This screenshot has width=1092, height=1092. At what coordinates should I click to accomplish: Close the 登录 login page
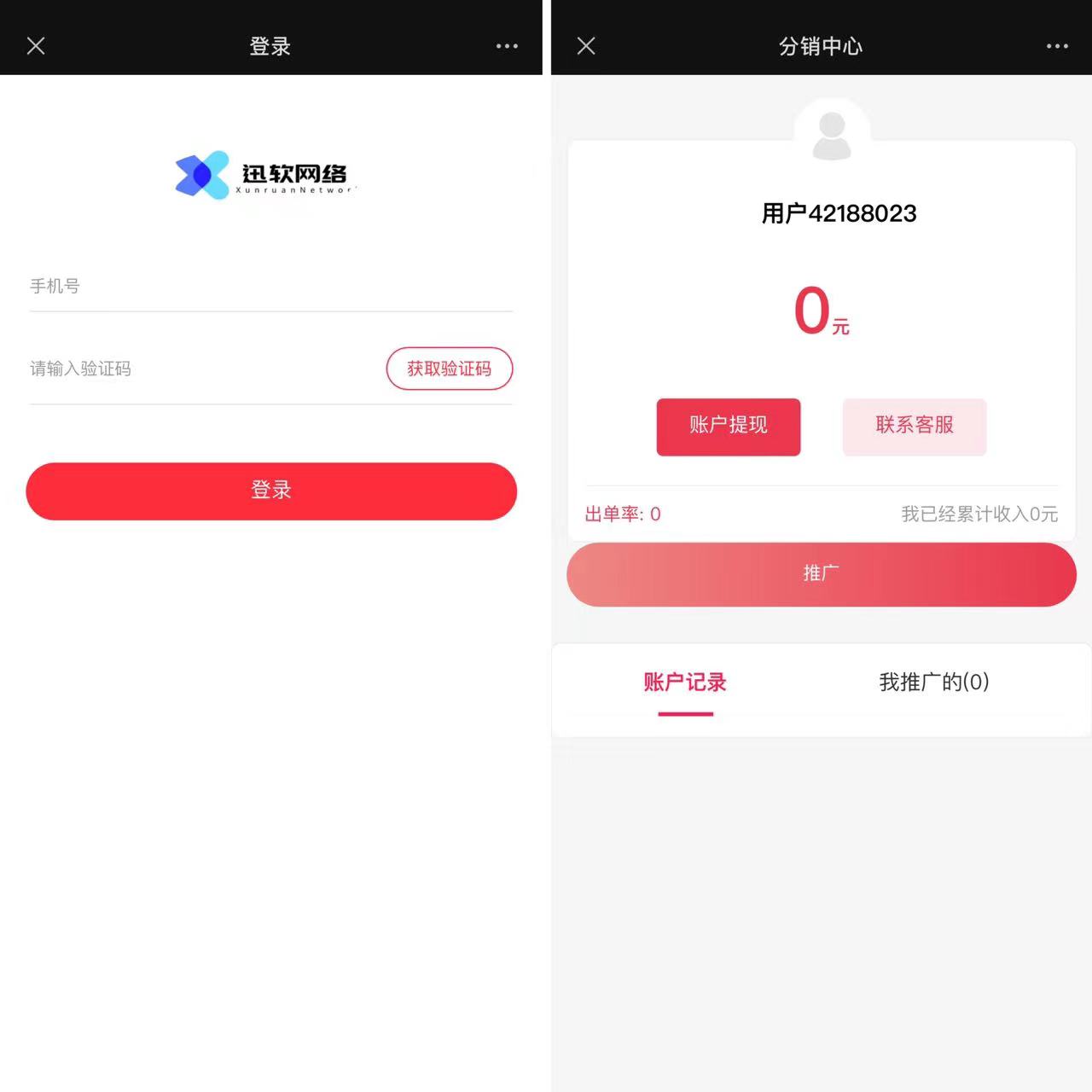click(x=36, y=46)
